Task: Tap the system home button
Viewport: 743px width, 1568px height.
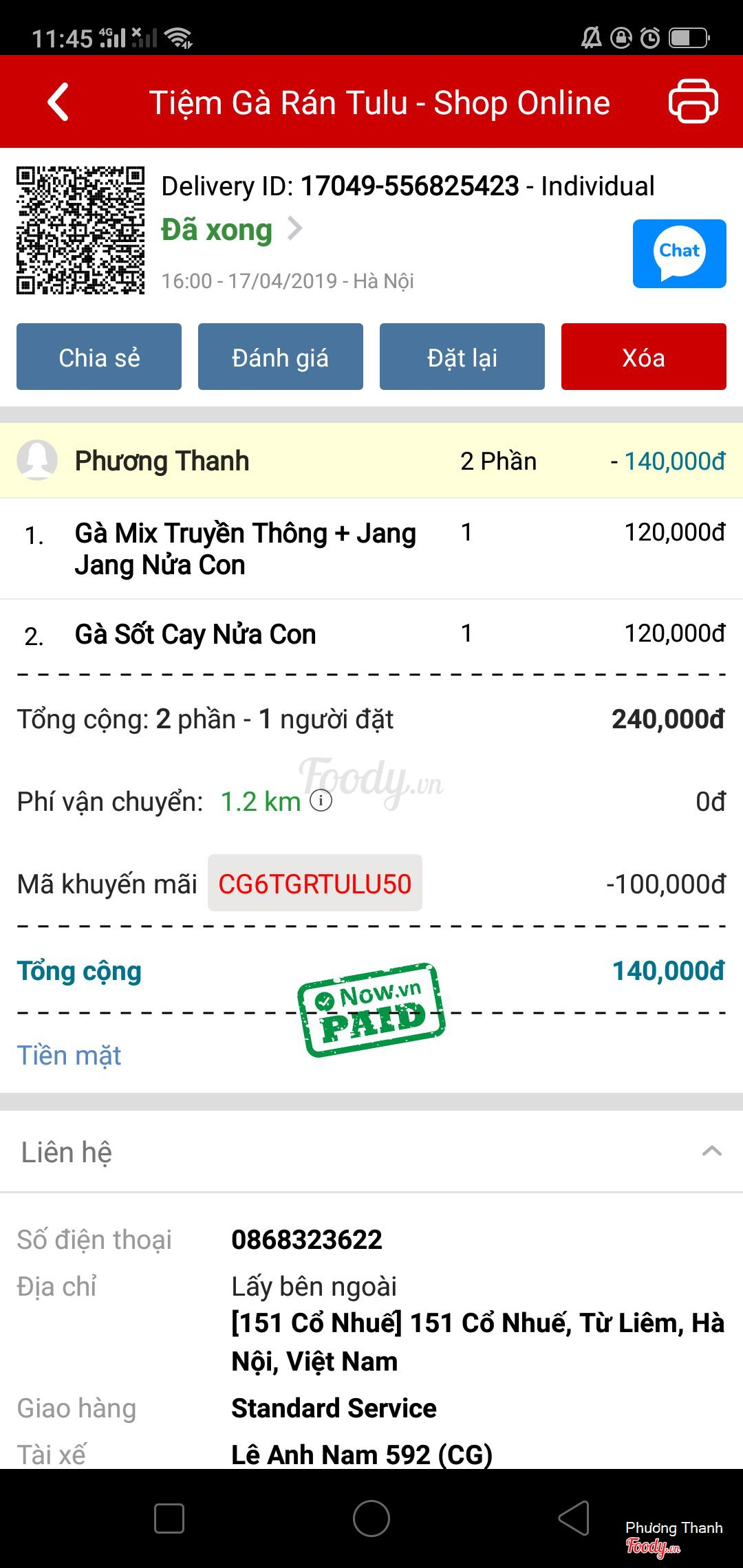Action: pos(371,1518)
